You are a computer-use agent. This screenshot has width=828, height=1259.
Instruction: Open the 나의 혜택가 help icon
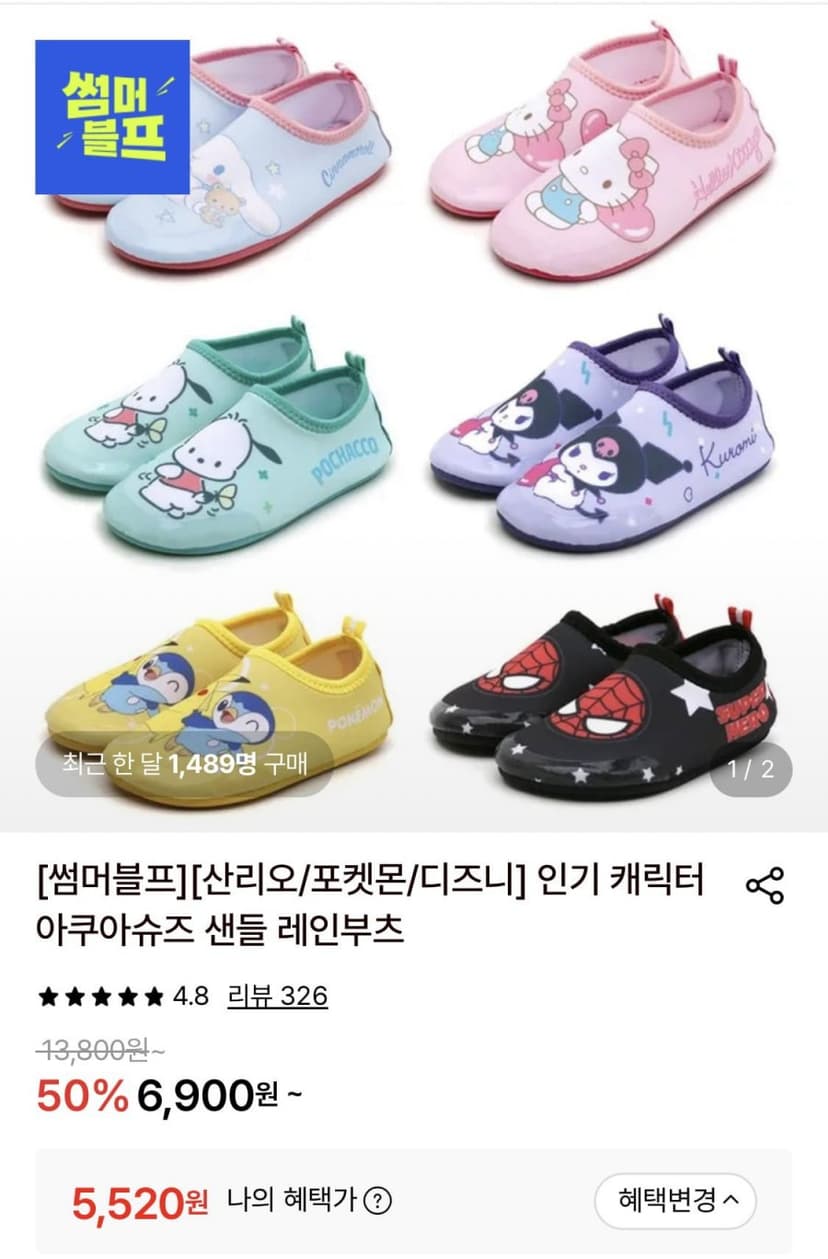[x=378, y=1200]
